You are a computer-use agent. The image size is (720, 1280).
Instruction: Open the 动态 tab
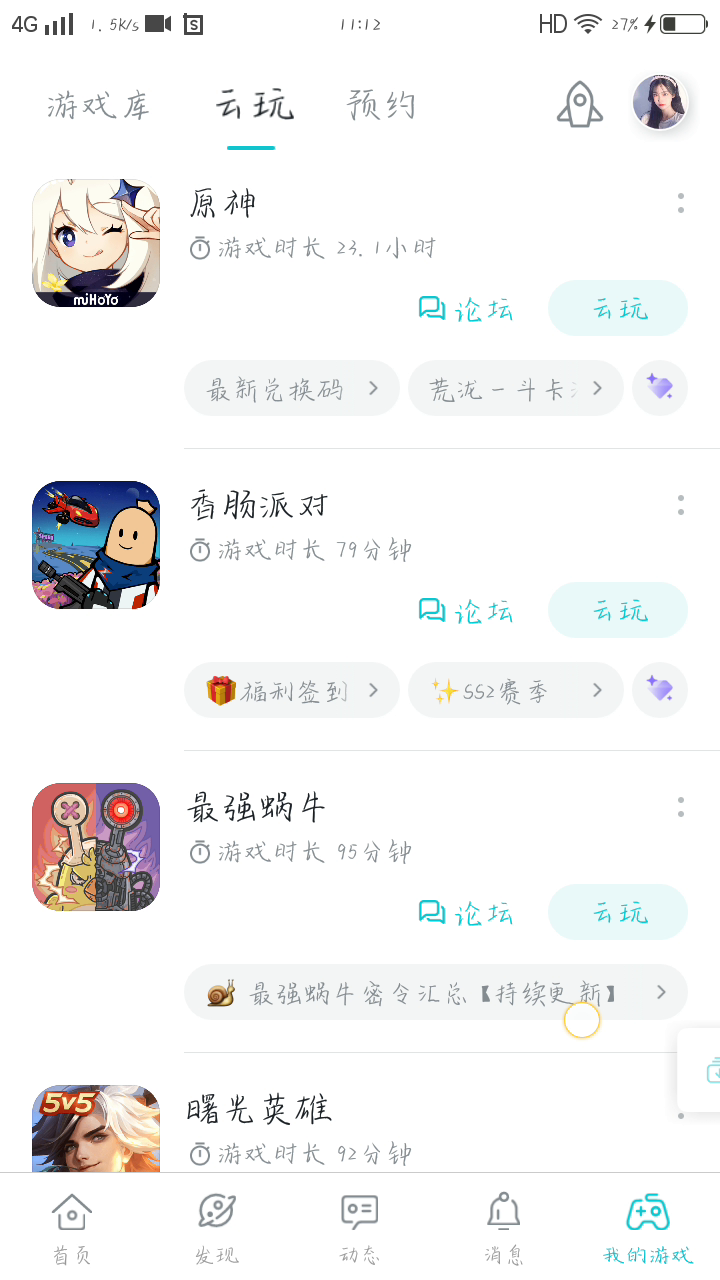click(x=360, y=1228)
